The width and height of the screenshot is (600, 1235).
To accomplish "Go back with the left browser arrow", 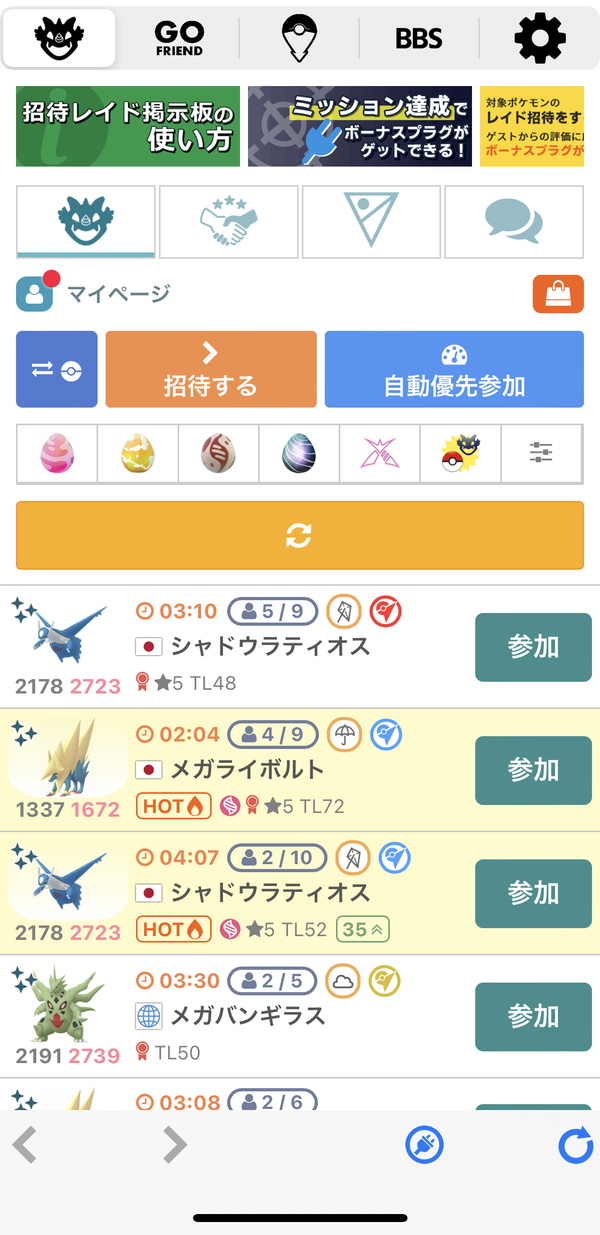I will pyautogui.click(x=25, y=1145).
